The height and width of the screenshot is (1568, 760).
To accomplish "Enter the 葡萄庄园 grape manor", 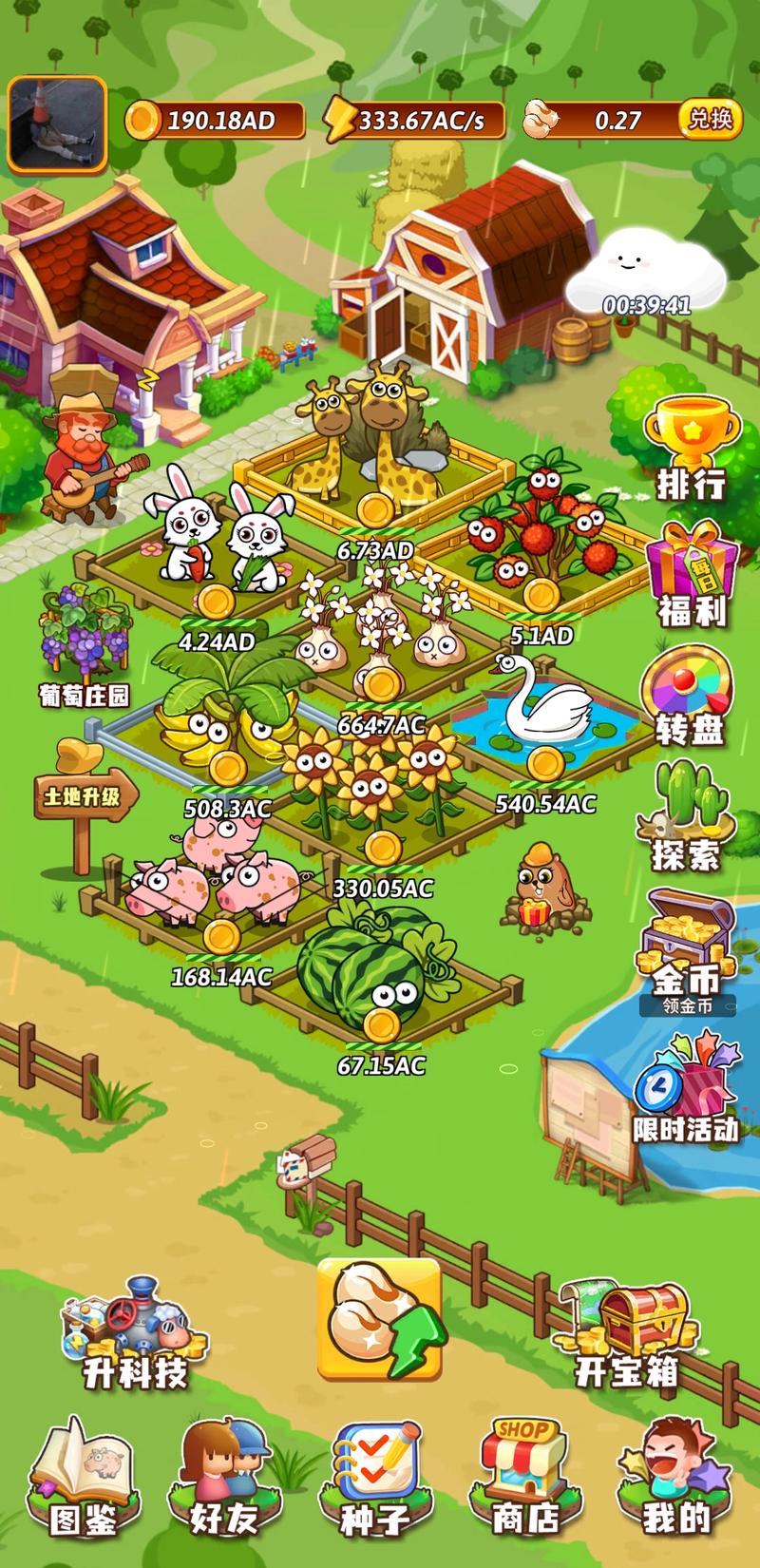I will click(84, 646).
